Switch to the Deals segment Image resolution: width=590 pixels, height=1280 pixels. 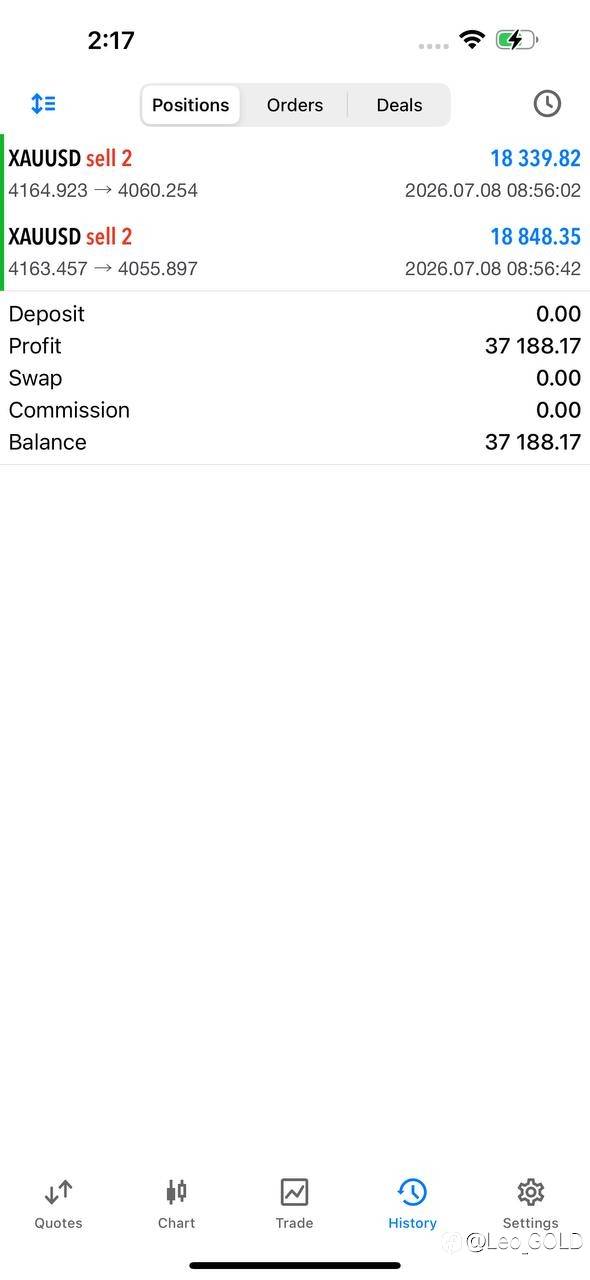click(399, 105)
